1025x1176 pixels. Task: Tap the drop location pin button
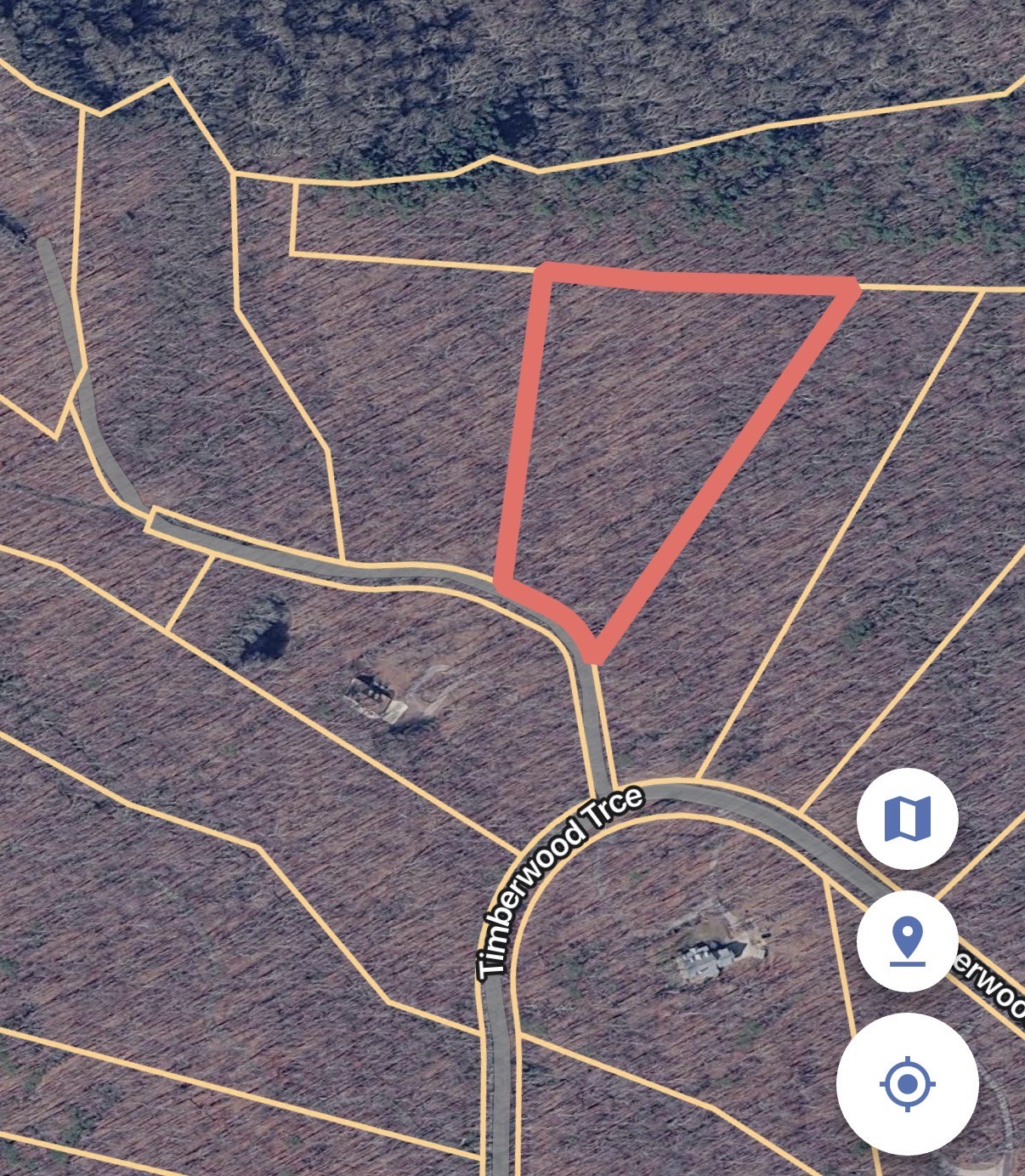click(907, 941)
